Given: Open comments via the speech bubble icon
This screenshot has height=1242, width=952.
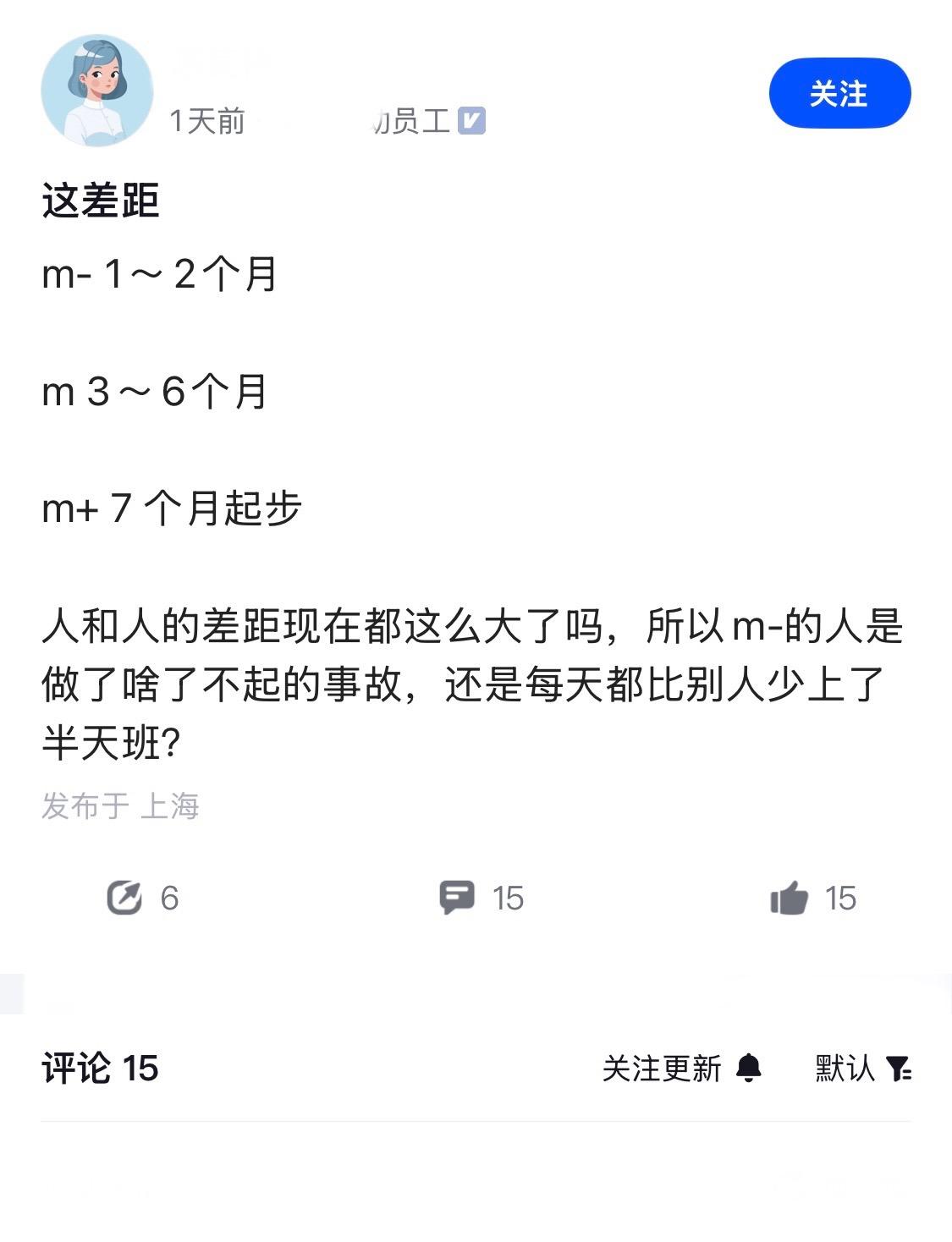Looking at the screenshot, I should click(x=458, y=899).
